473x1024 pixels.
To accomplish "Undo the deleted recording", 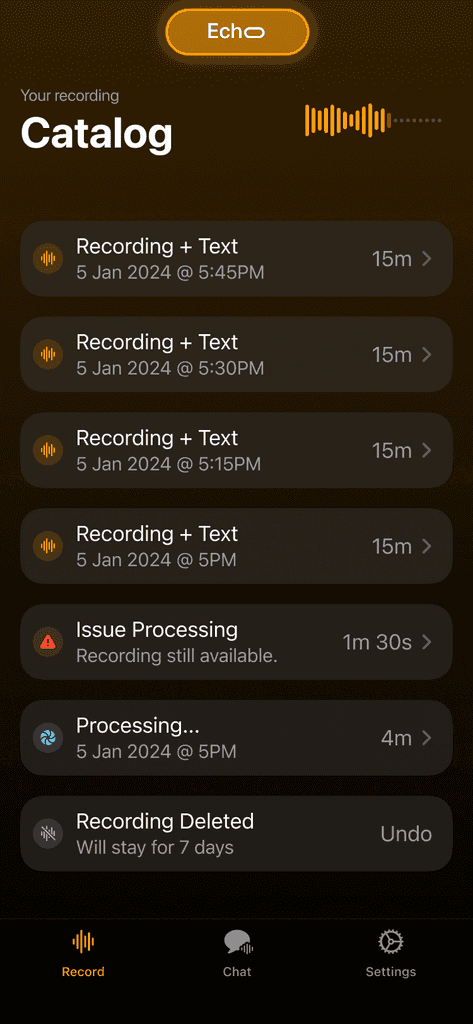I will click(x=406, y=834).
